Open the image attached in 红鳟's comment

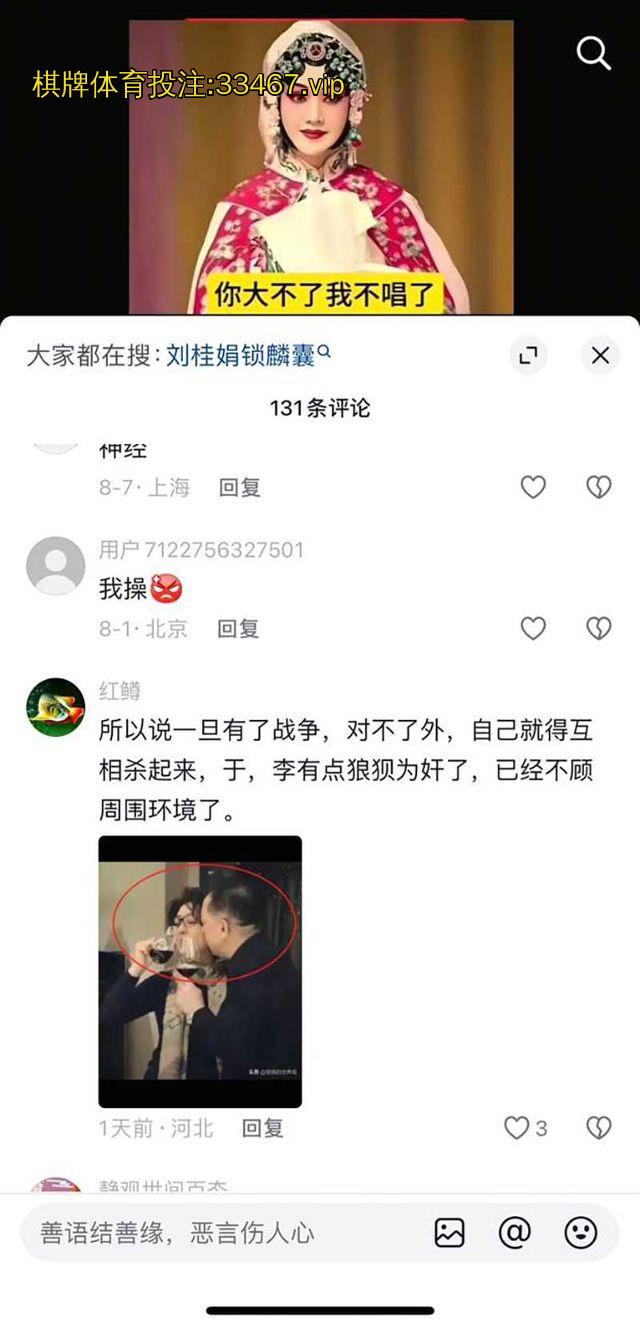pyautogui.click(x=200, y=971)
